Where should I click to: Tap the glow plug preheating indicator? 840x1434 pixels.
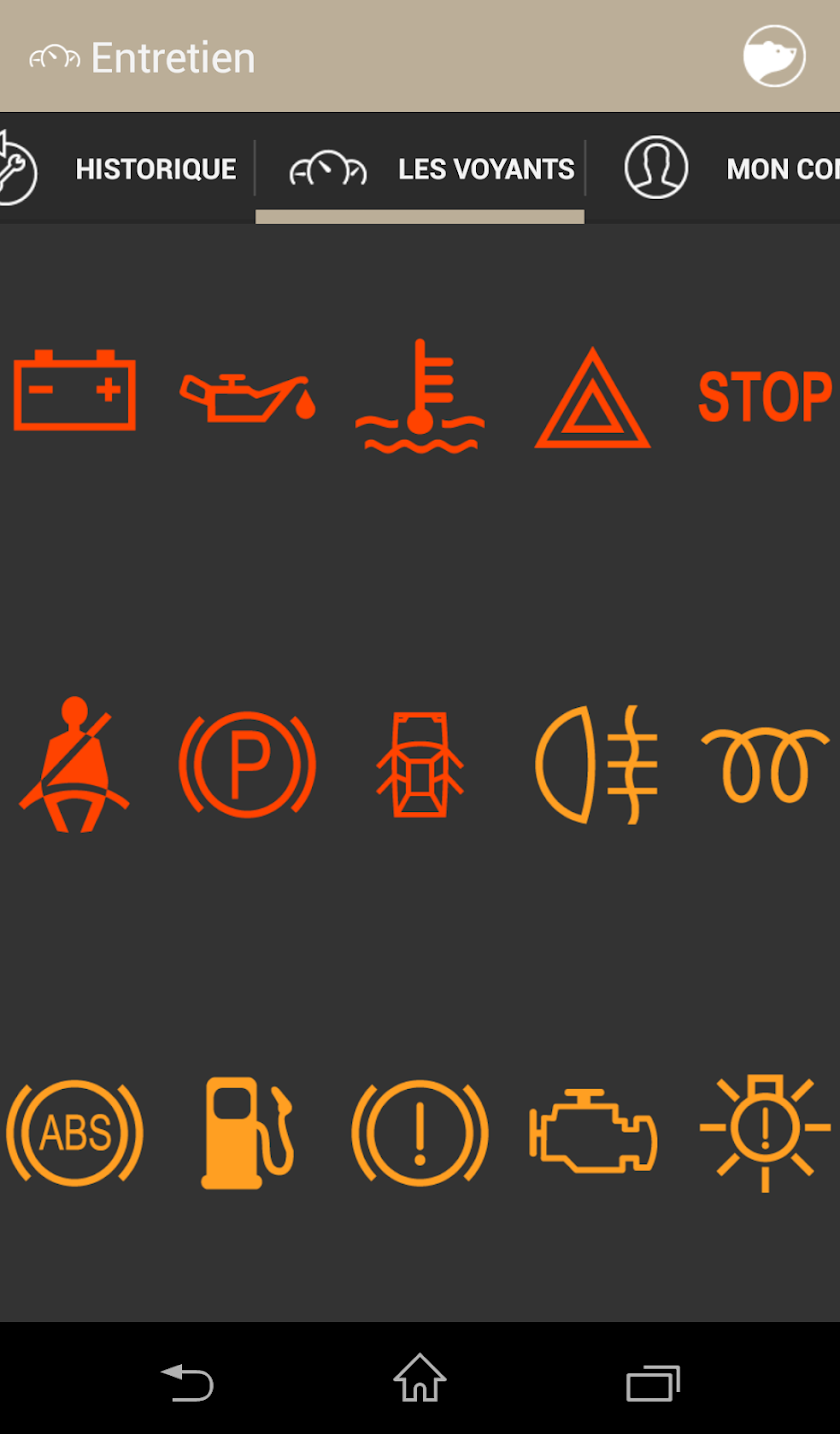(x=765, y=765)
